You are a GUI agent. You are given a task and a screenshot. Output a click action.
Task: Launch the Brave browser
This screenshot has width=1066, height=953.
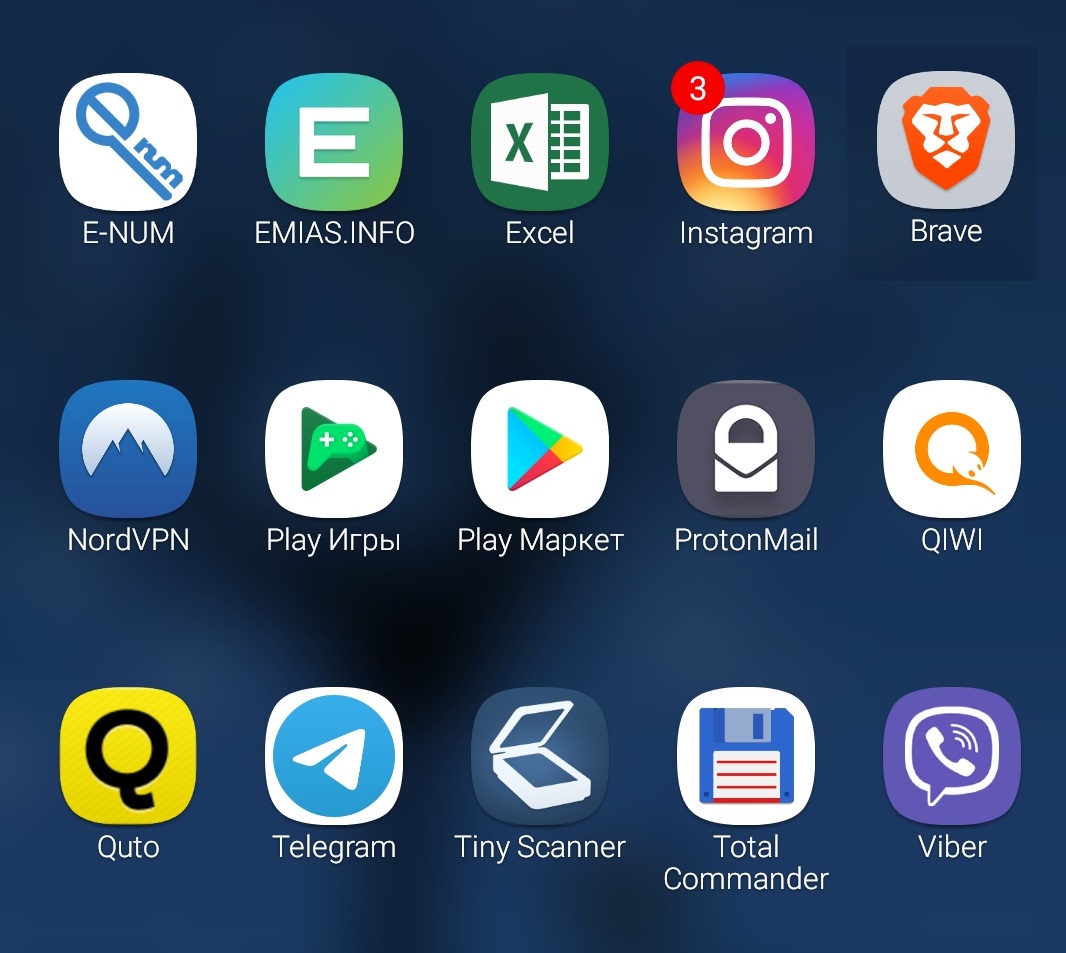pyautogui.click(x=946, y=142)
